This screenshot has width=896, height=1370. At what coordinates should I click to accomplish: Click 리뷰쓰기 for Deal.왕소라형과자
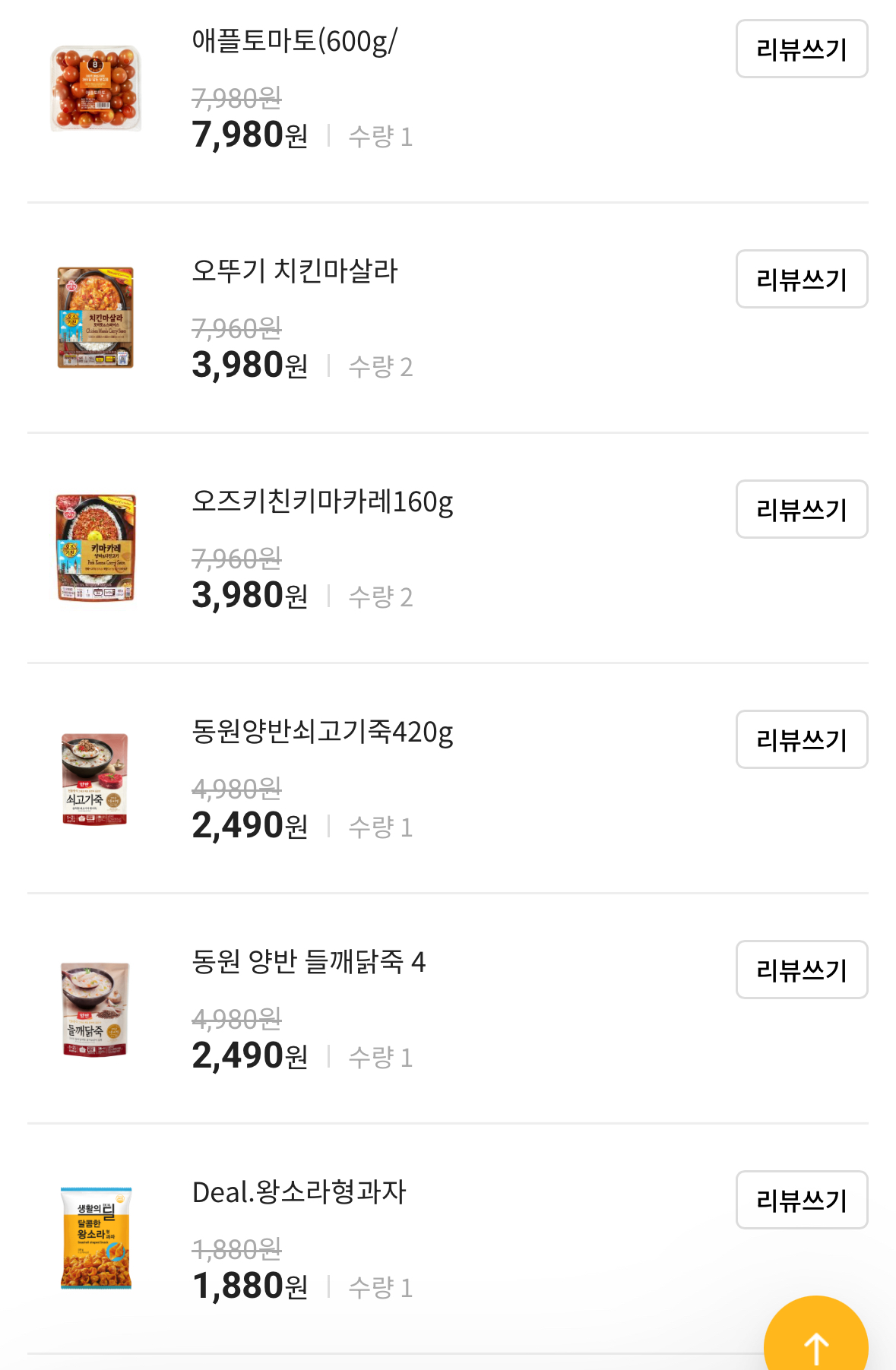point(800,1199)
